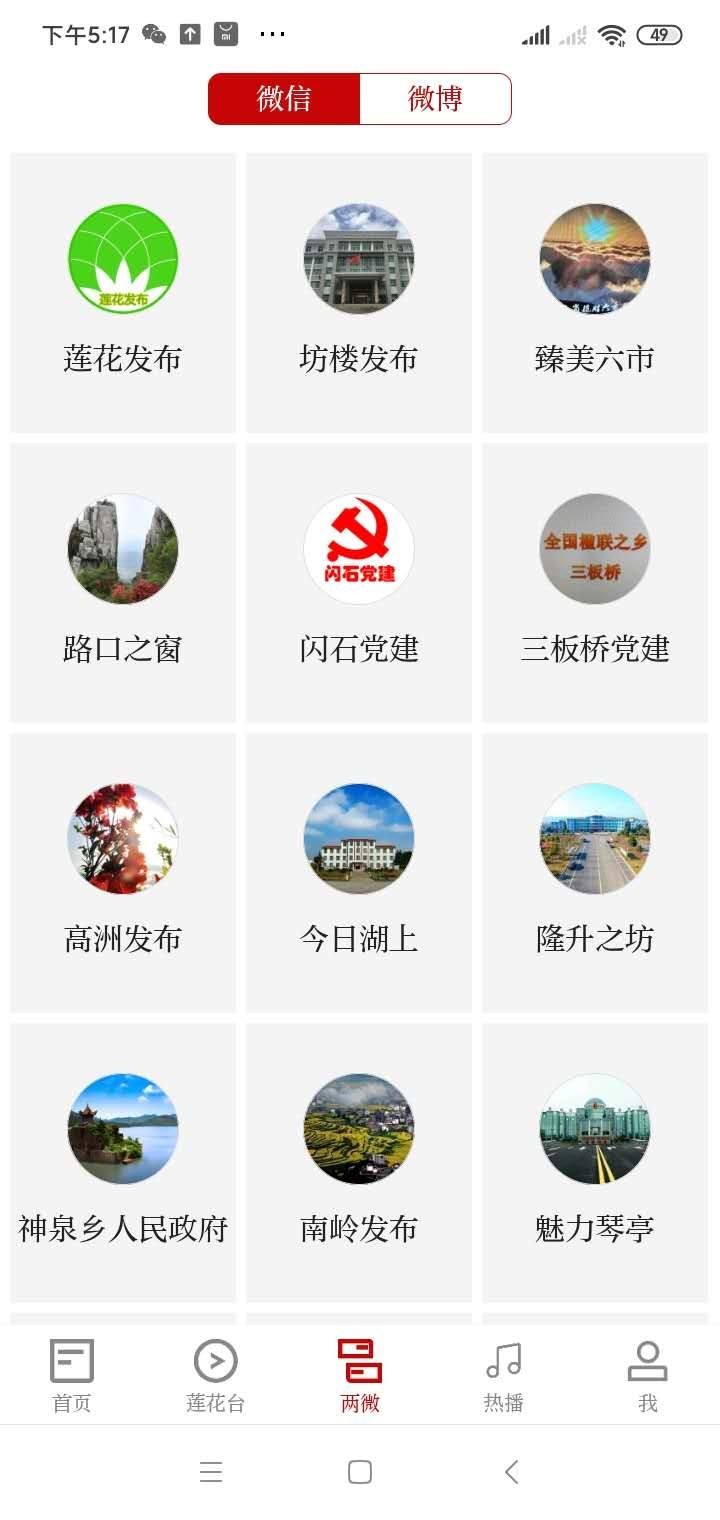Tap the 神泉乡人民政府 lakeside avatar
Image resolution: width=720 pixels, height=1520 pixels.
pyautogui.click(x=122, y=1128)
